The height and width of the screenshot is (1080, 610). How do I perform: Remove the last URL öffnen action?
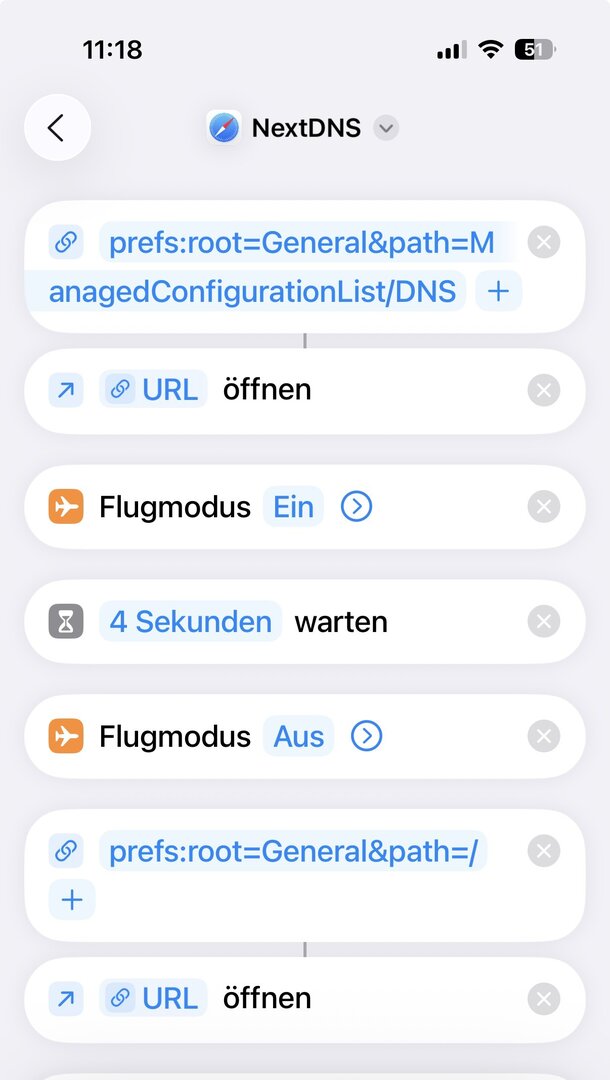(x=543, y=999)
